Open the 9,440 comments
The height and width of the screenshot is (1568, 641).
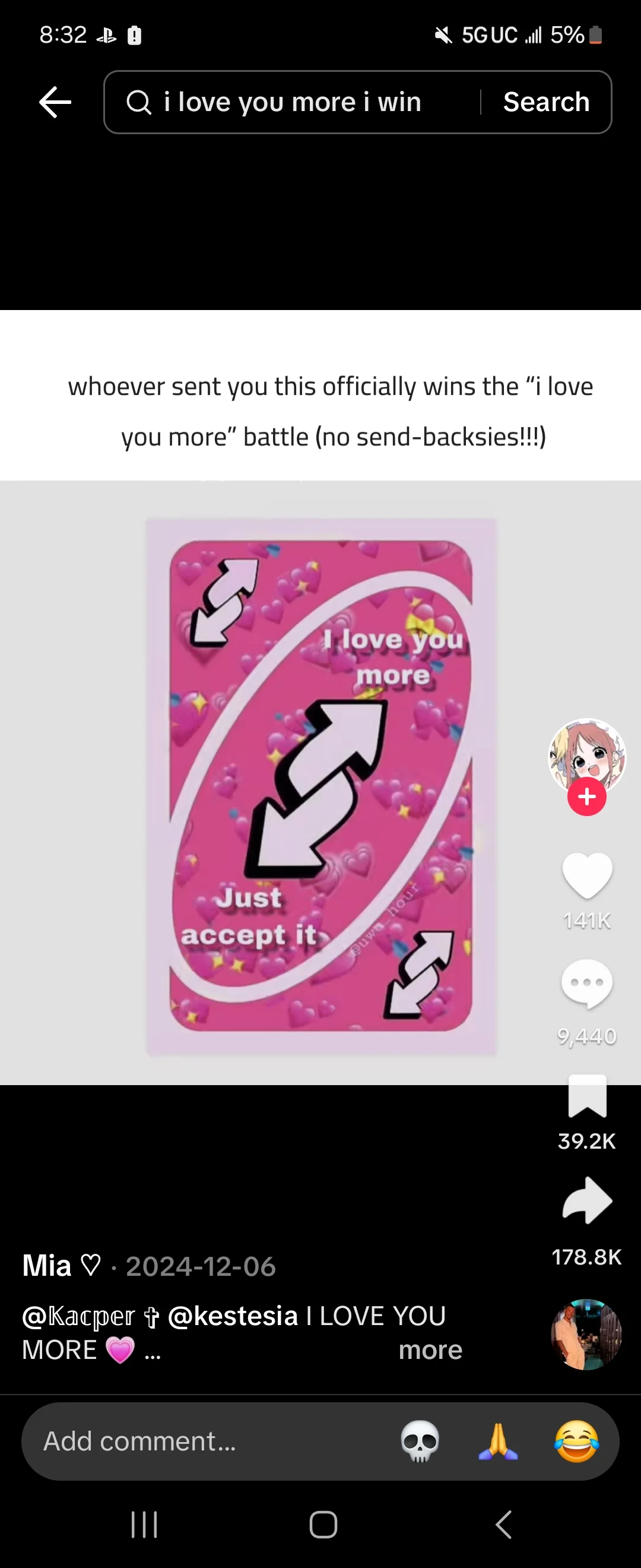click(586, 983)
